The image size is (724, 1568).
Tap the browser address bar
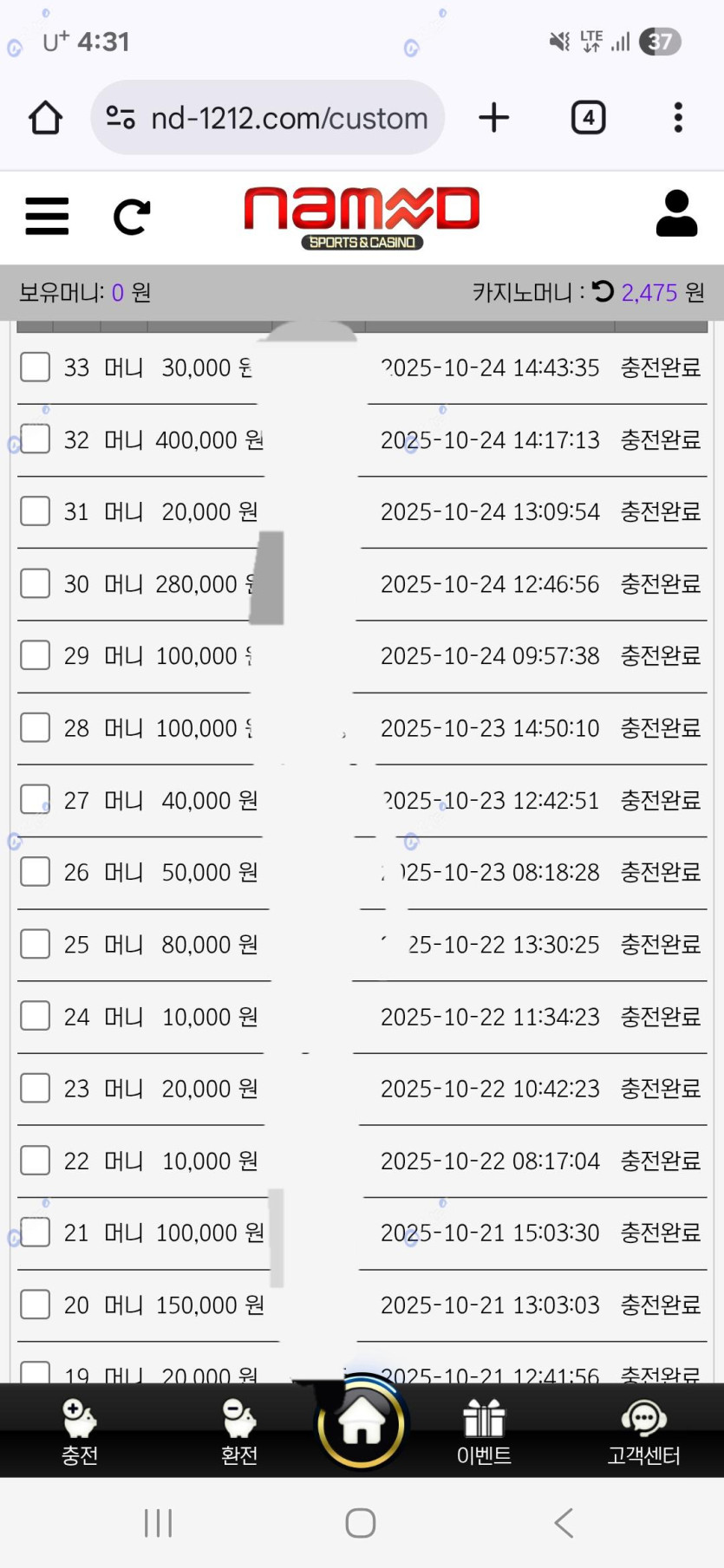click(x=267, y=118)
